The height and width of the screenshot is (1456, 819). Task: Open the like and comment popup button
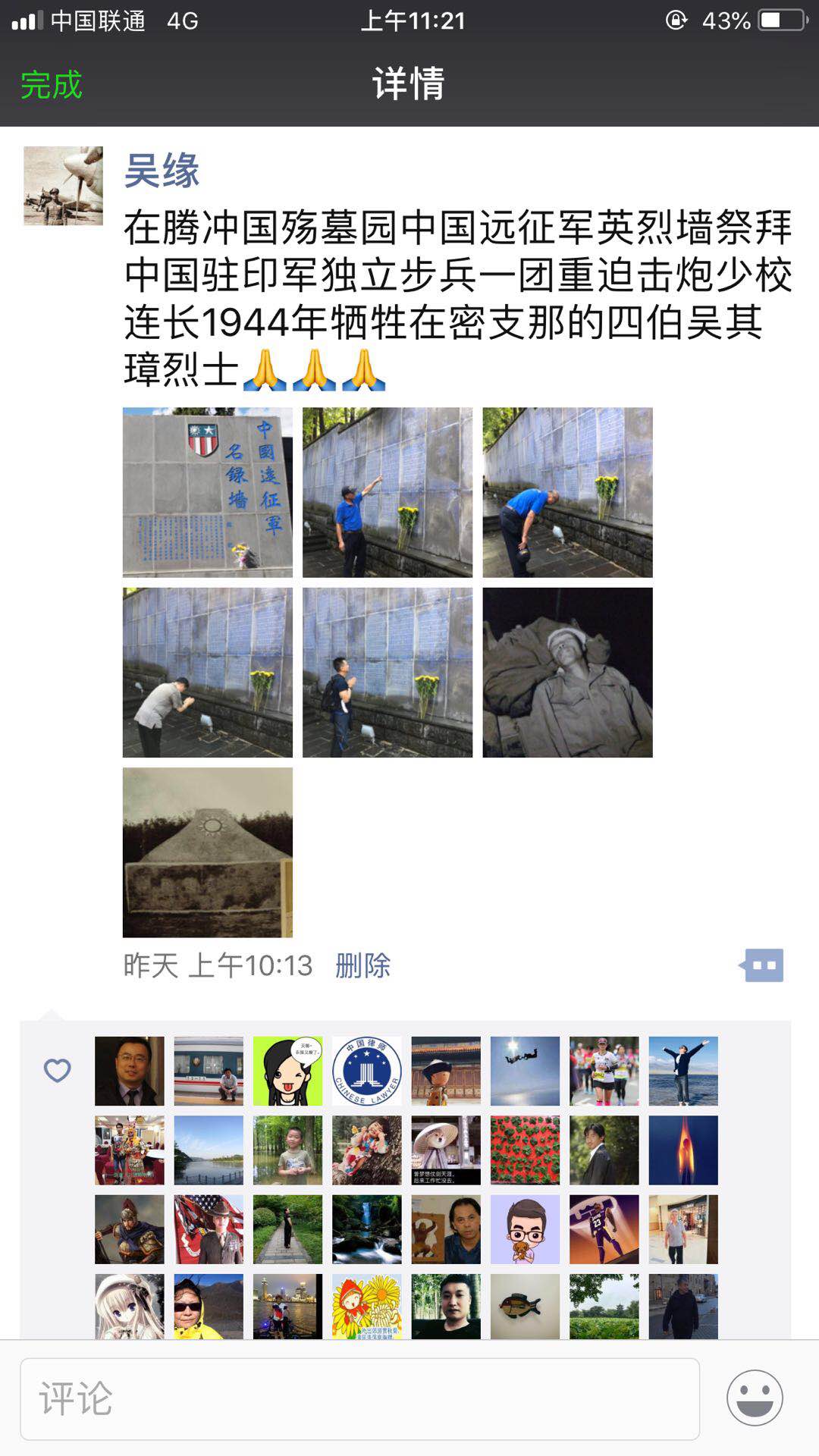(x=763, y=965)
